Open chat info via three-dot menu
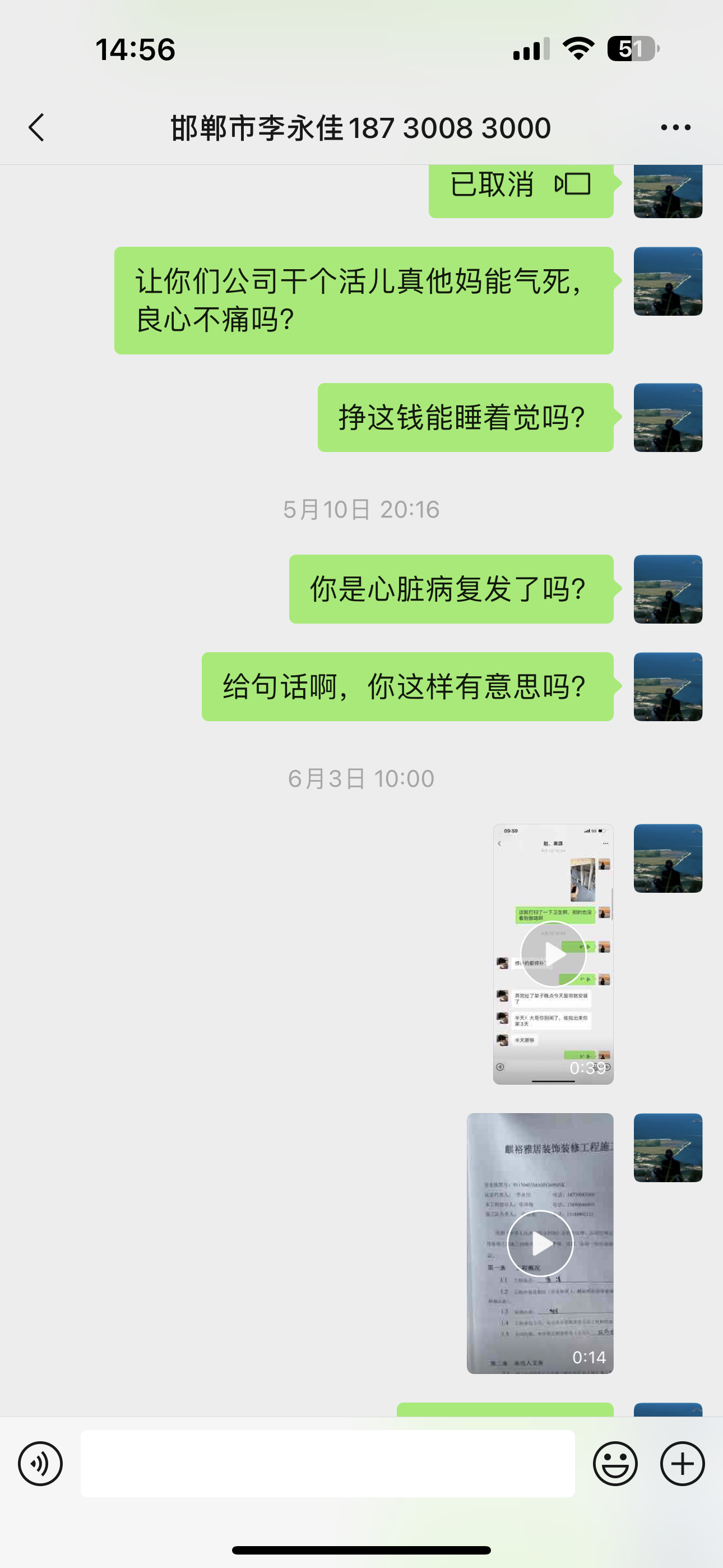This screenshot has width=723, height=1568. (675, 128)
